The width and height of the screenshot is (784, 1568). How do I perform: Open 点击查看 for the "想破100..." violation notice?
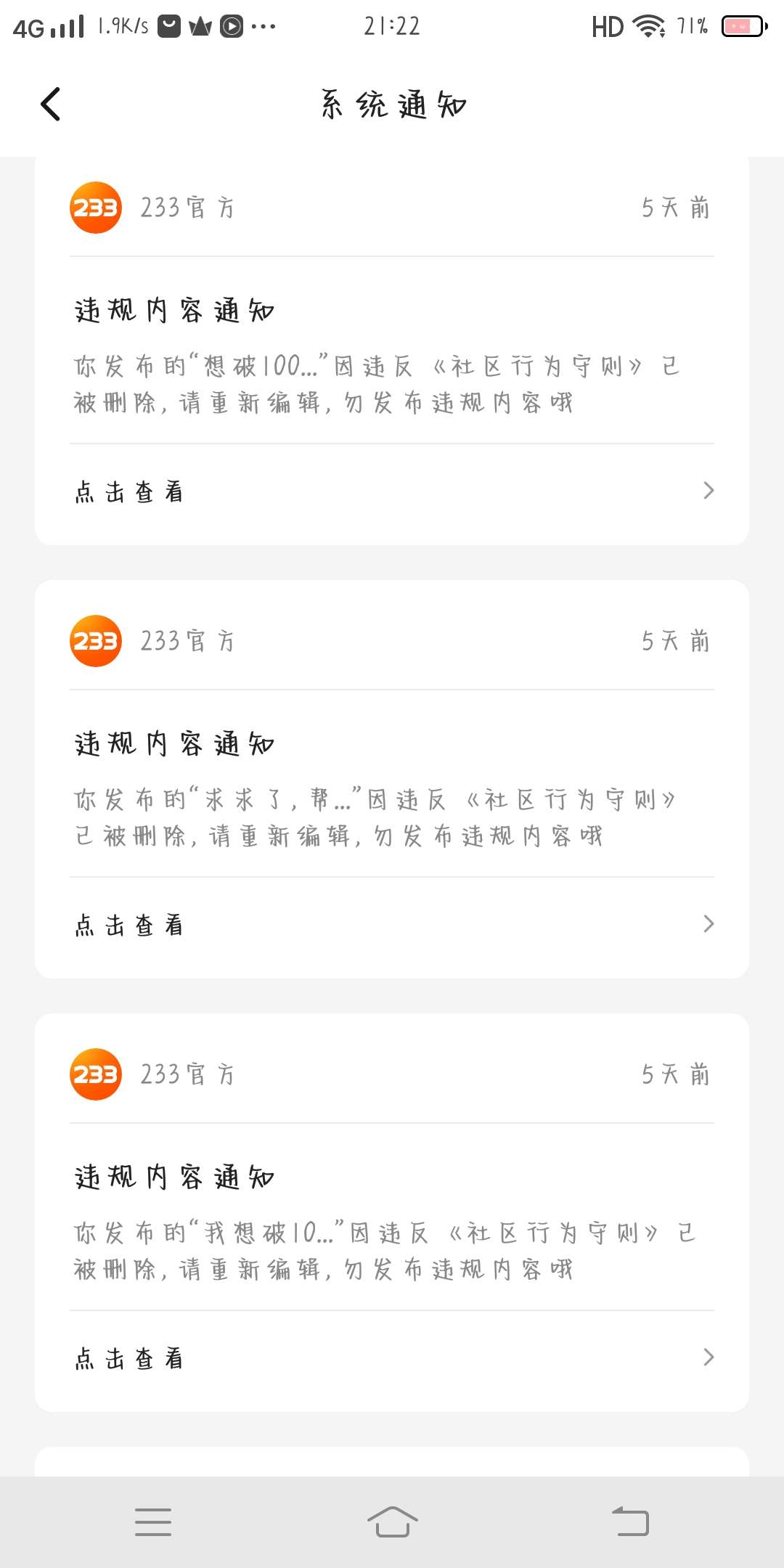tap(392, 491)
